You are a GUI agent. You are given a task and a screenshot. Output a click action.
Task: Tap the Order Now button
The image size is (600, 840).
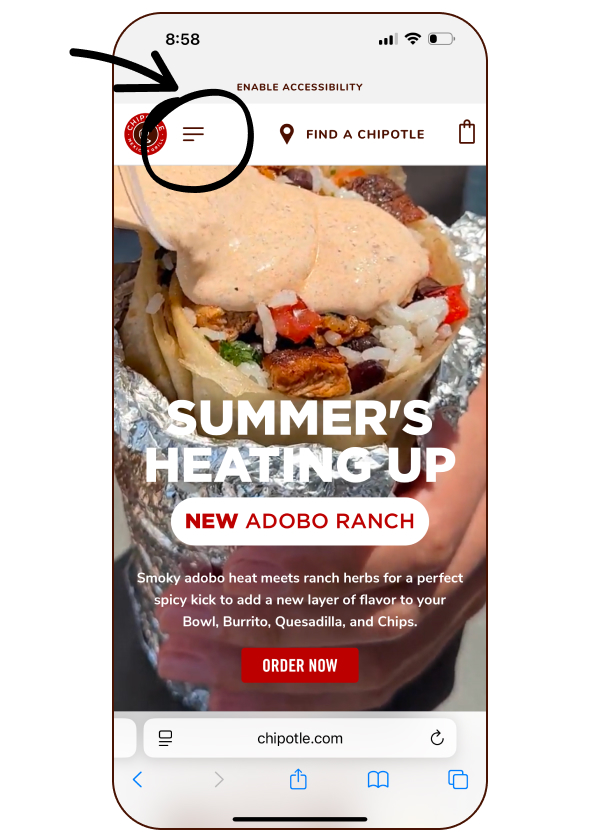(300, 665)
